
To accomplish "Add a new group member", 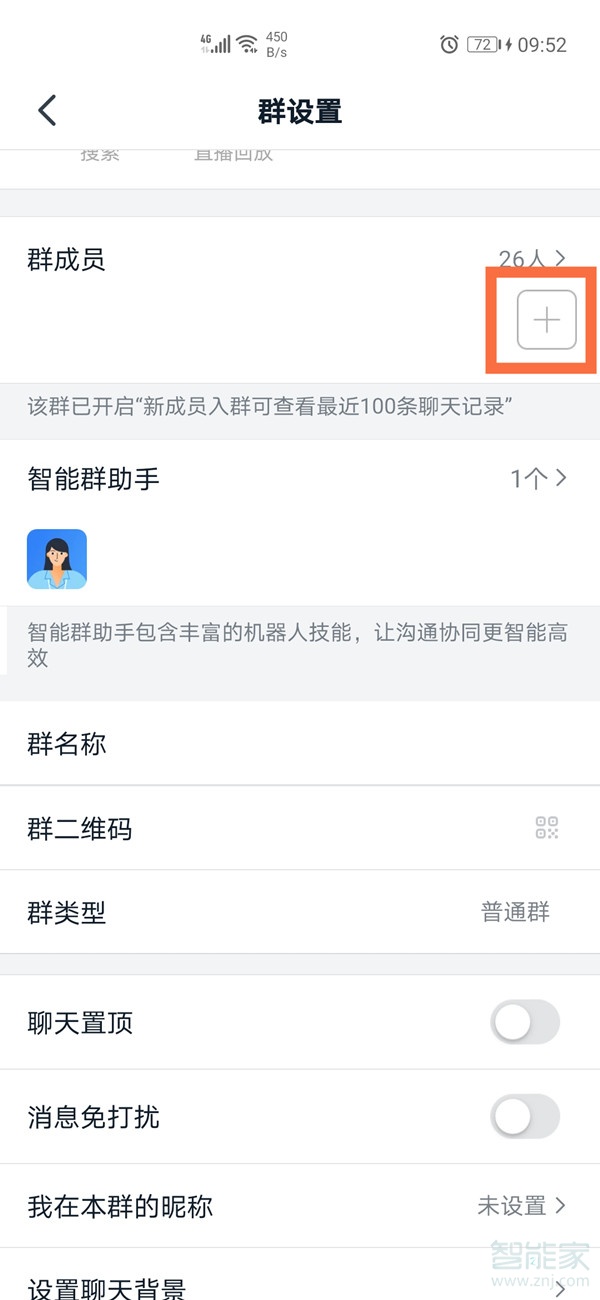I will pos(546,320).
